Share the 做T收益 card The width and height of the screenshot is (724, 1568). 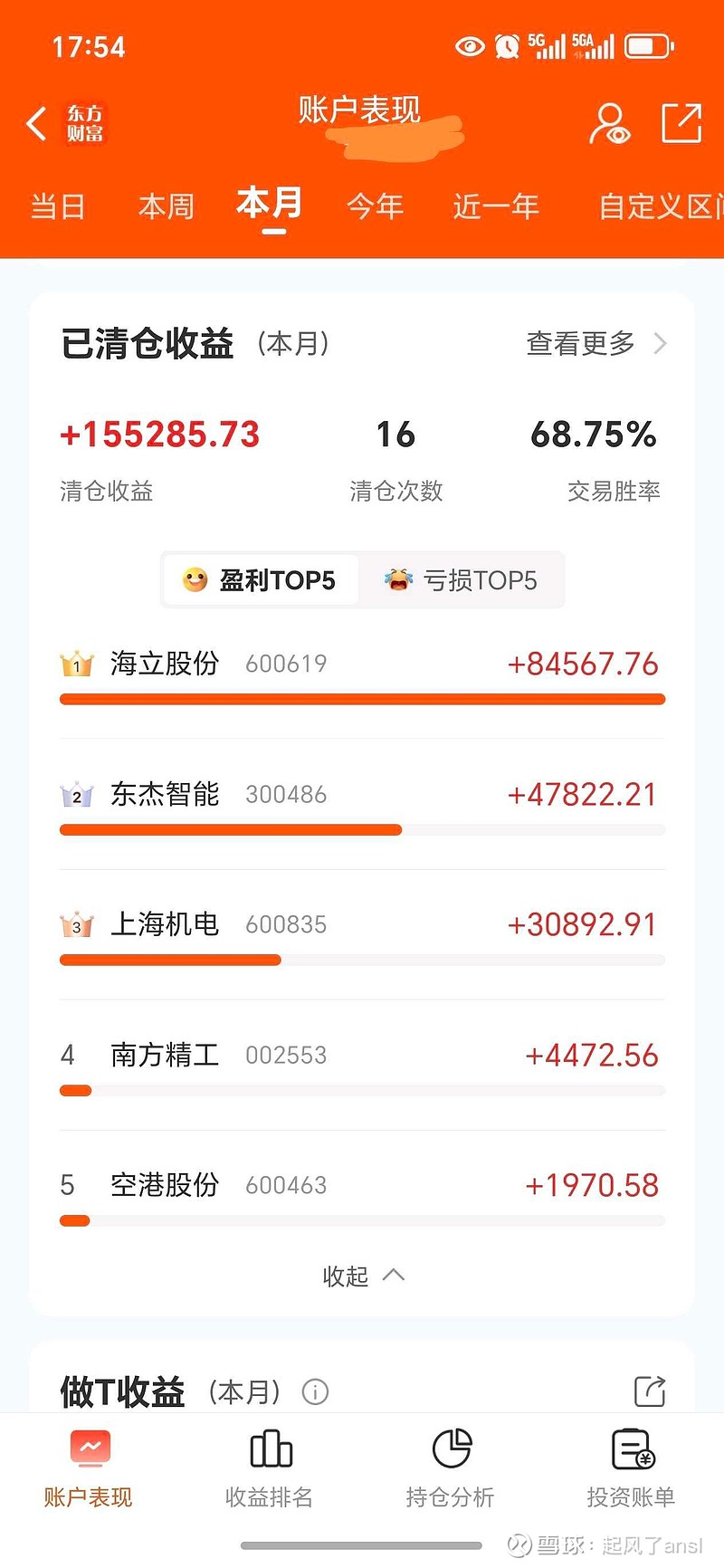(650, 1391)
